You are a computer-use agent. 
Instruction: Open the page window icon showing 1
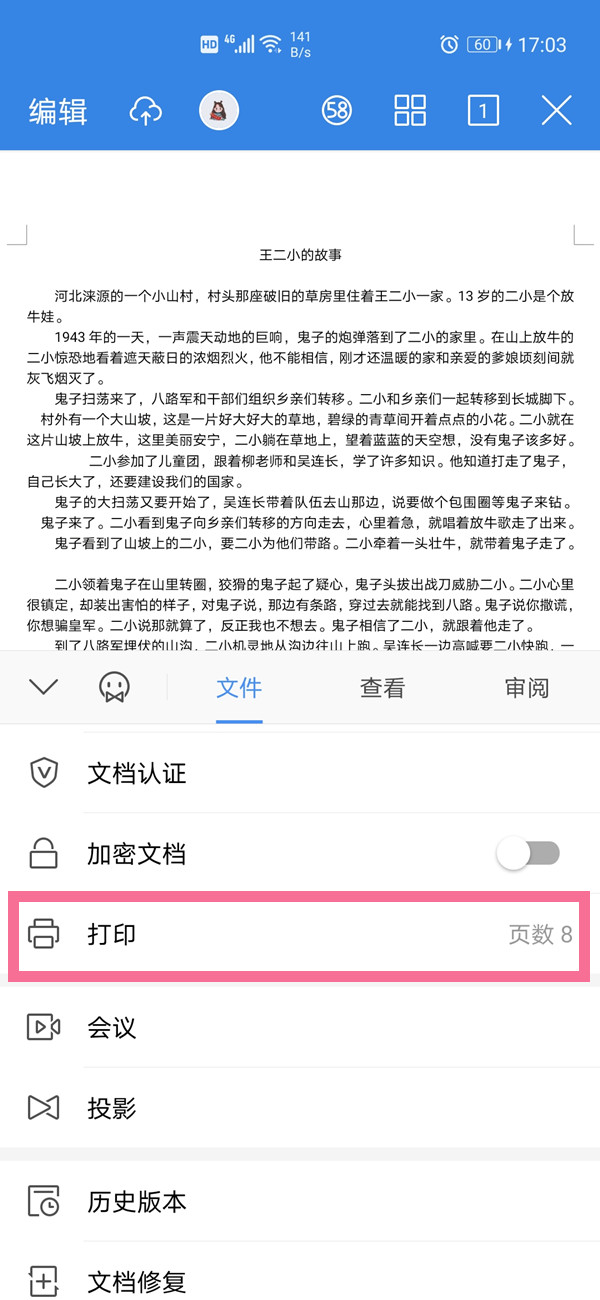[x=483, y=111]
